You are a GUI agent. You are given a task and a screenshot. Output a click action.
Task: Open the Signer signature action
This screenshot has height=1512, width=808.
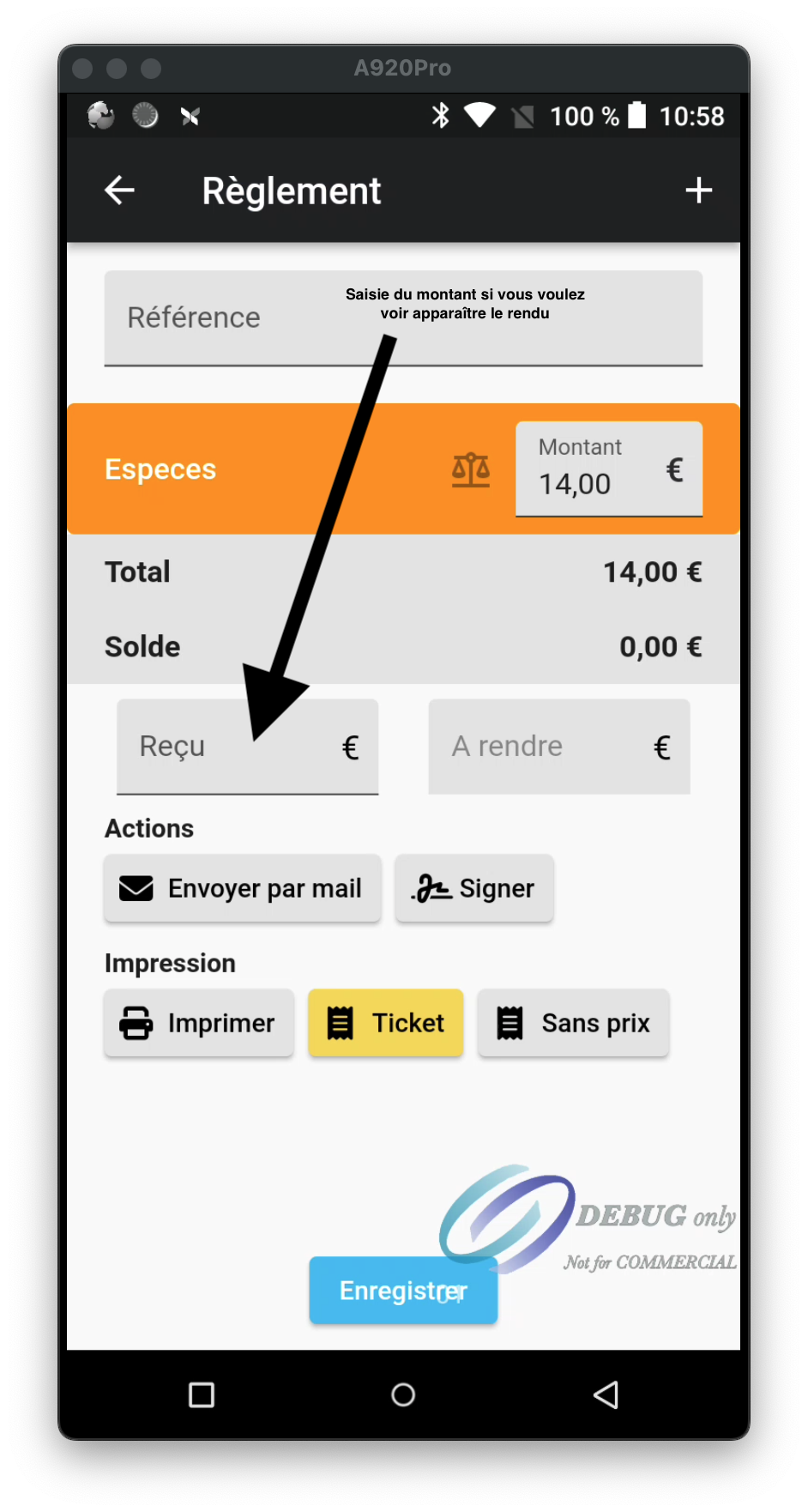tap(474, 888)
